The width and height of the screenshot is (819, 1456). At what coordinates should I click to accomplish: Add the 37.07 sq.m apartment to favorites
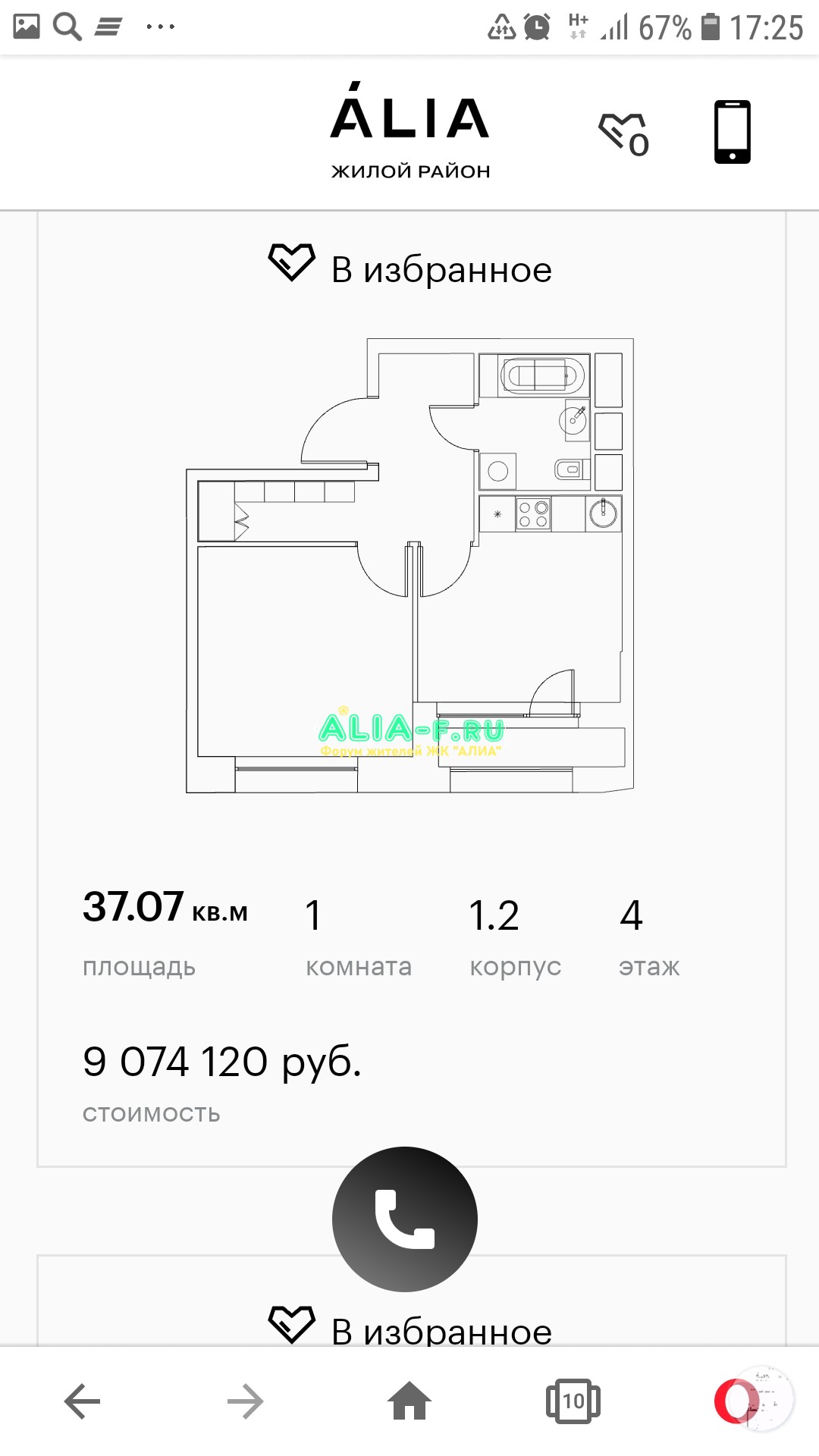[410, 265]
